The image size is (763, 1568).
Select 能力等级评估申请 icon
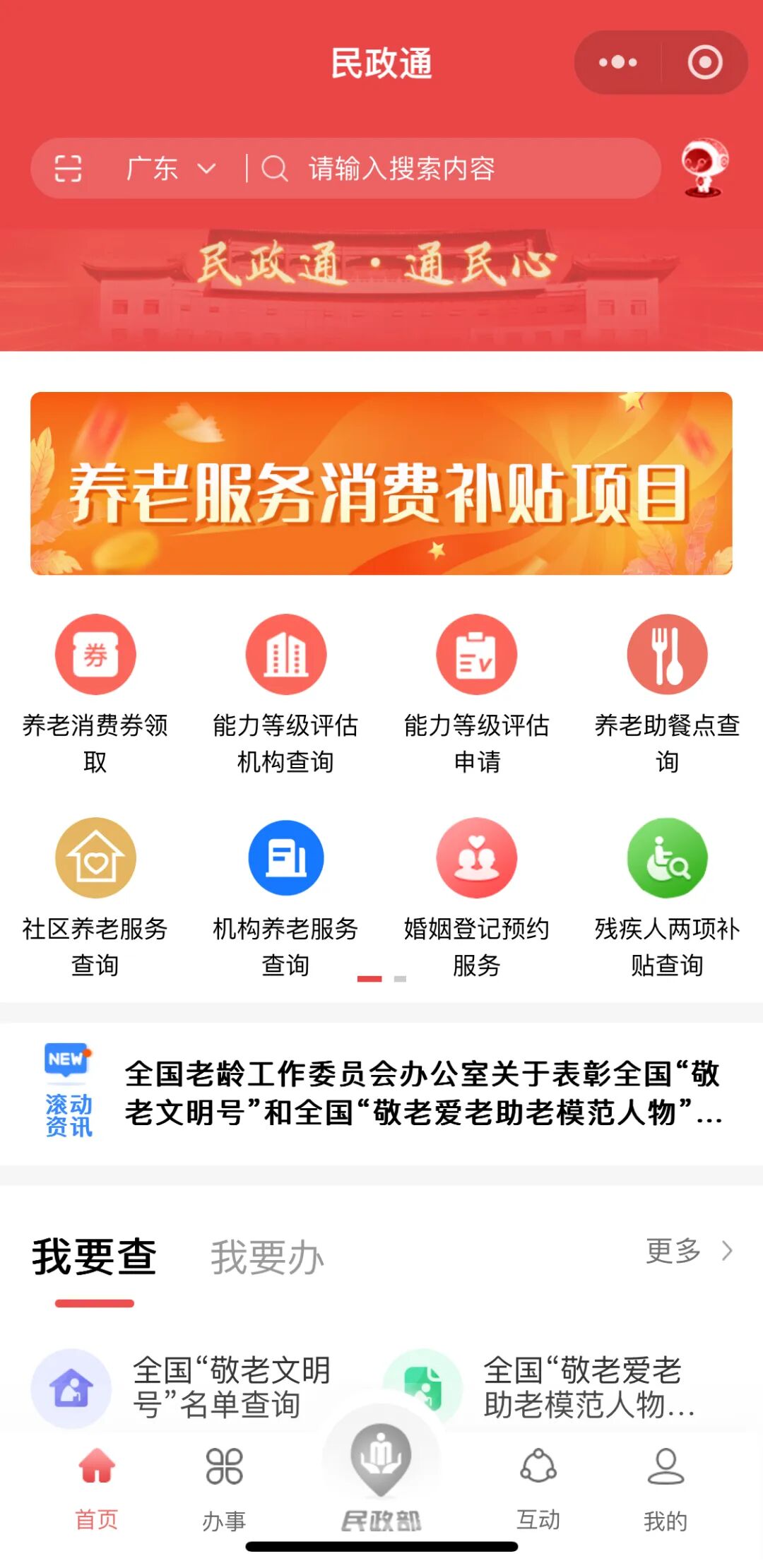pyautogui.click(x=477, y=653)
